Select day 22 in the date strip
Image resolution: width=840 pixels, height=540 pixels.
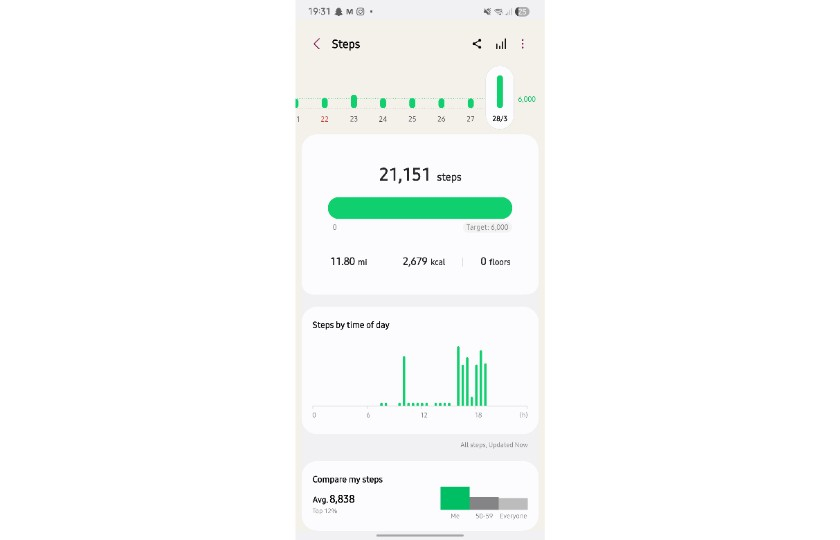324,107
